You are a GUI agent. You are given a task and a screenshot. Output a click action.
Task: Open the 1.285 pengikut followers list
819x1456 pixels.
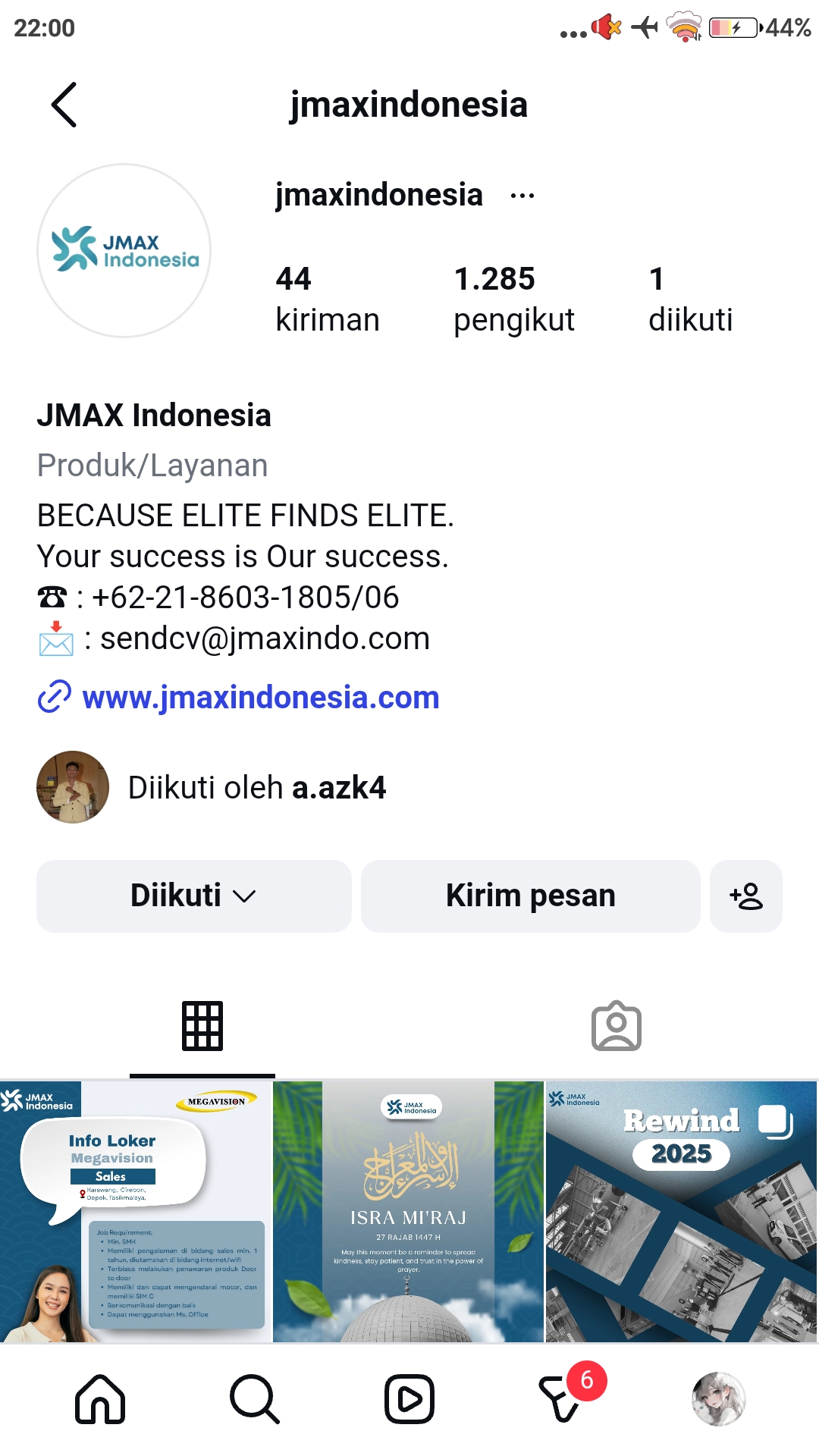[513, 299]
